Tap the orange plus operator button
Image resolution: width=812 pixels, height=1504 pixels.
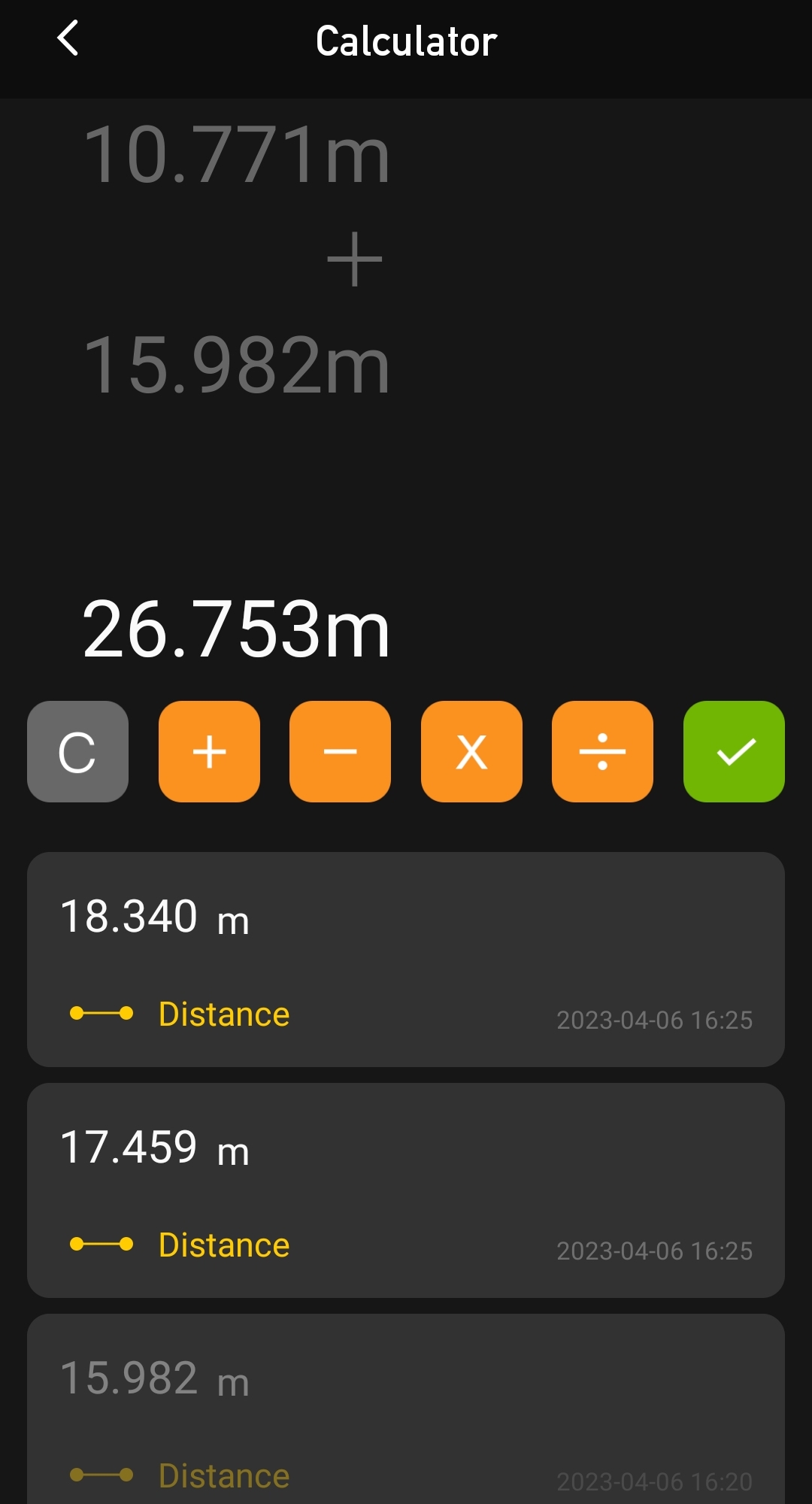[209, 751]
